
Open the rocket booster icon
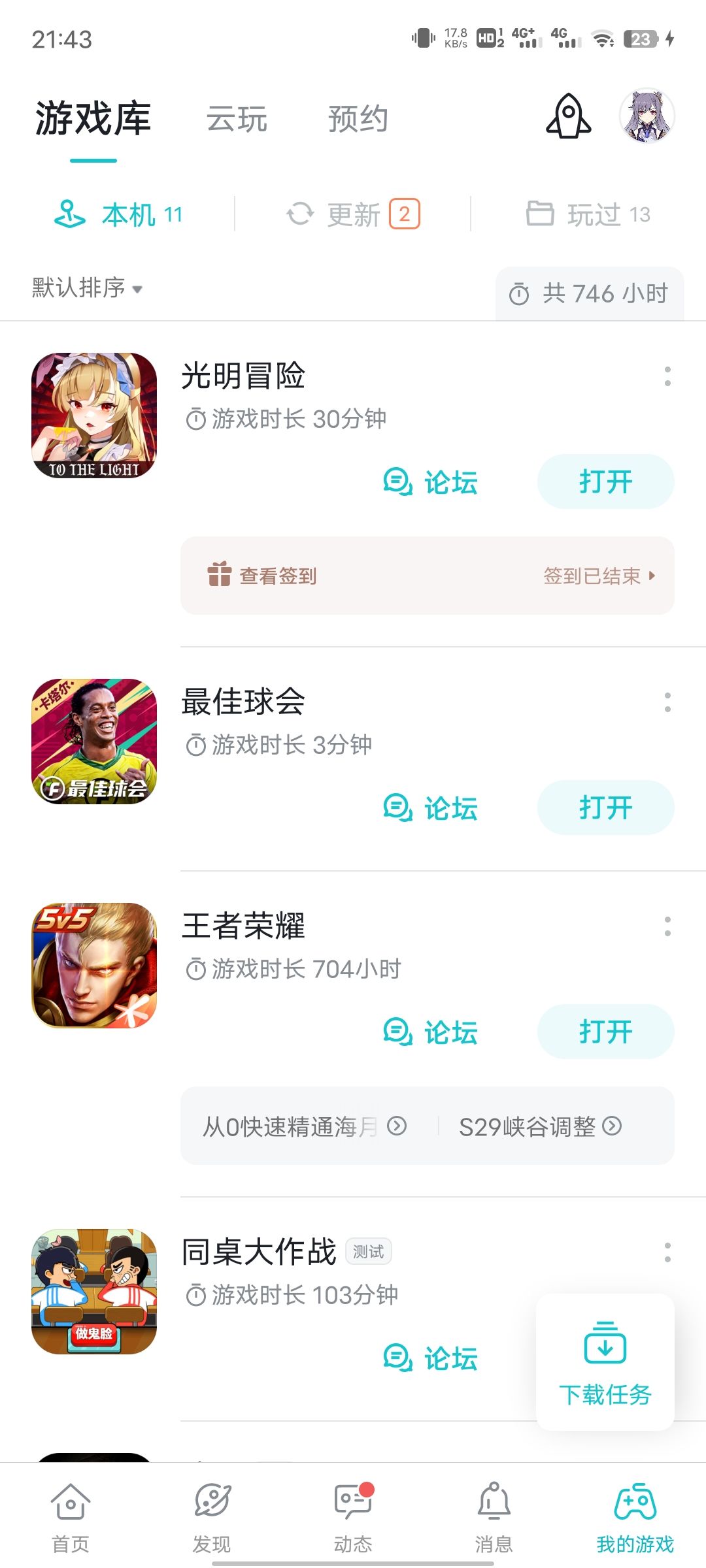tap(568, 116)
